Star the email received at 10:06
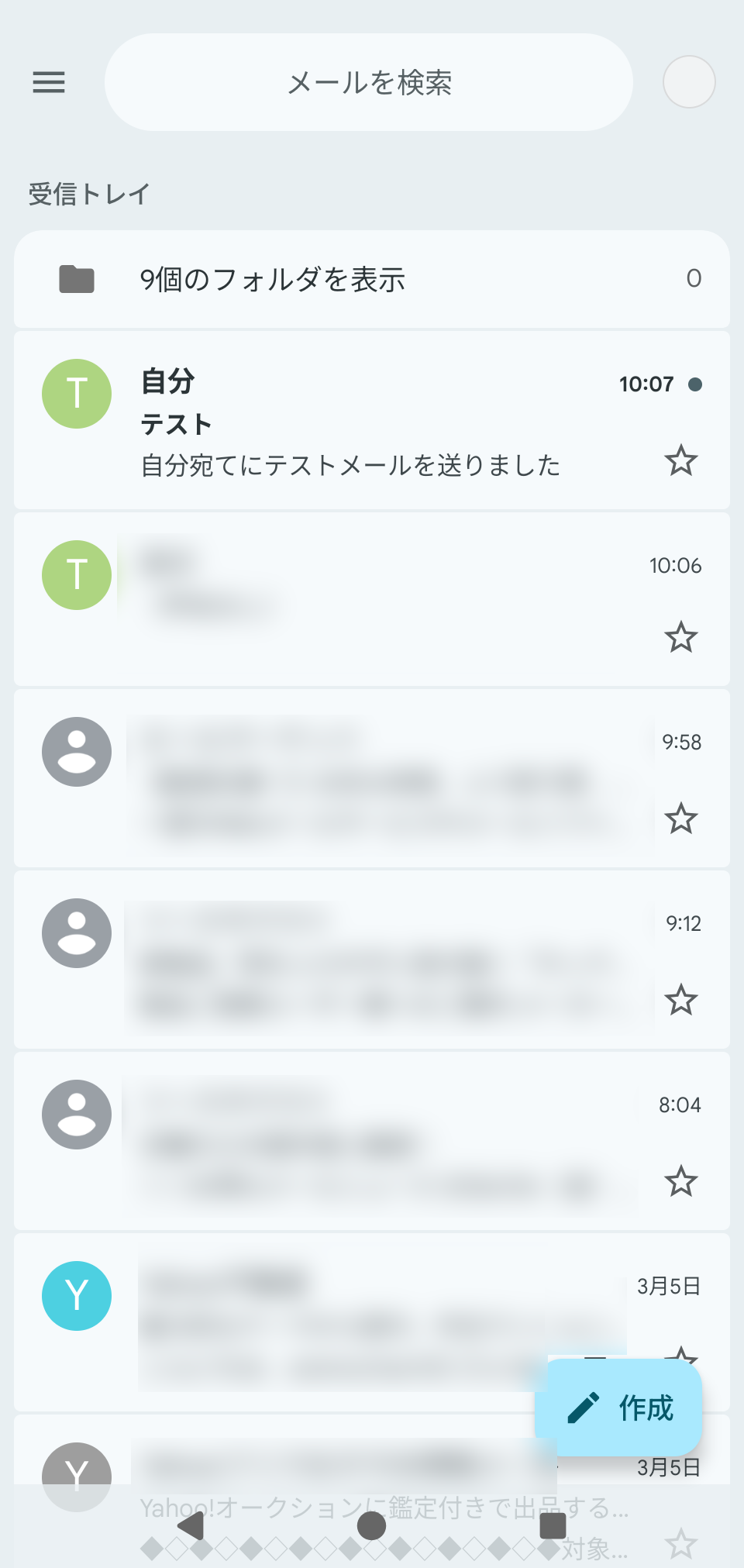The image size is (744, 1568). pyautogui.click(x=680, y=637)
